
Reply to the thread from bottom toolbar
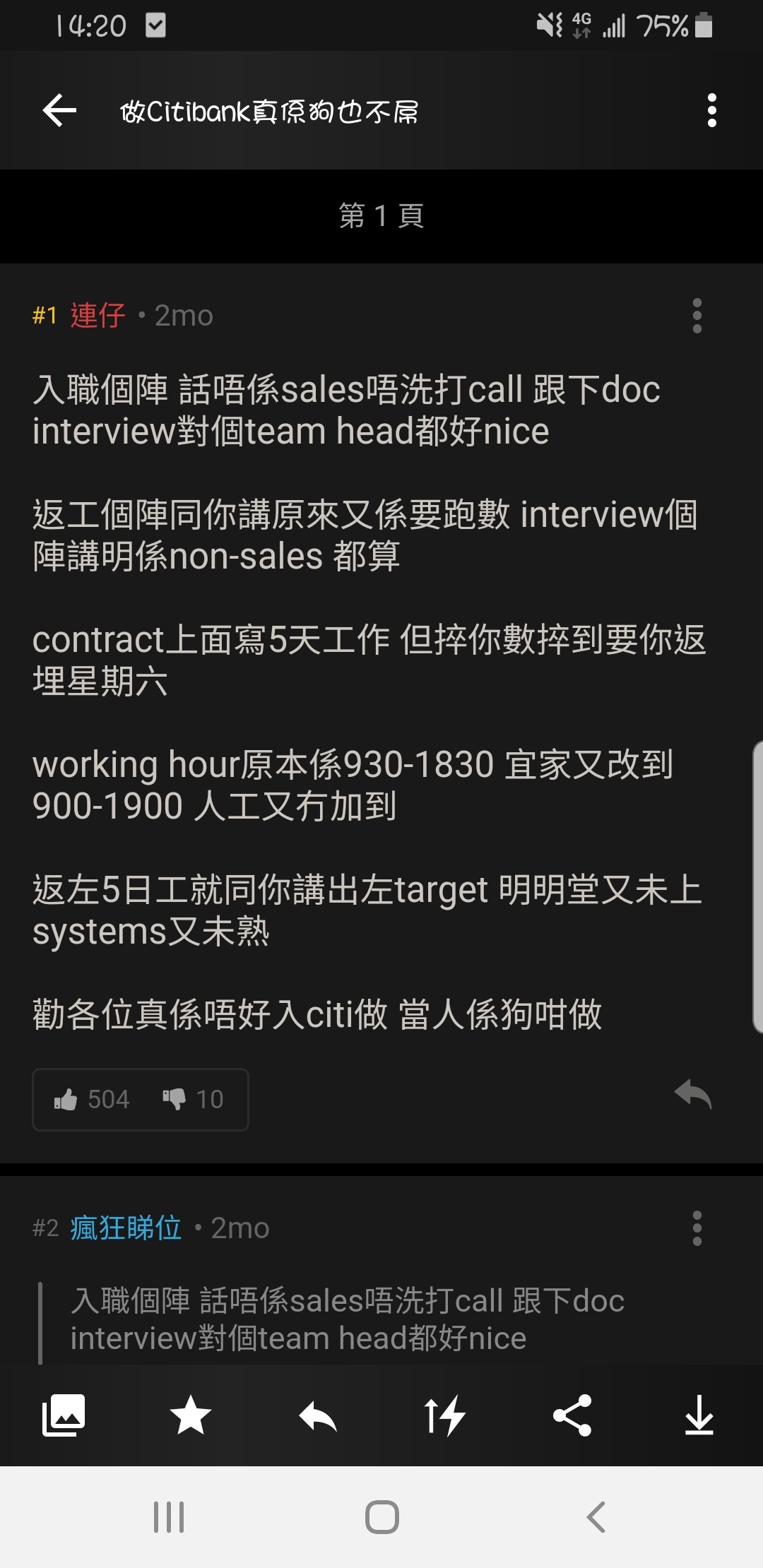(x=318, y=1416)
